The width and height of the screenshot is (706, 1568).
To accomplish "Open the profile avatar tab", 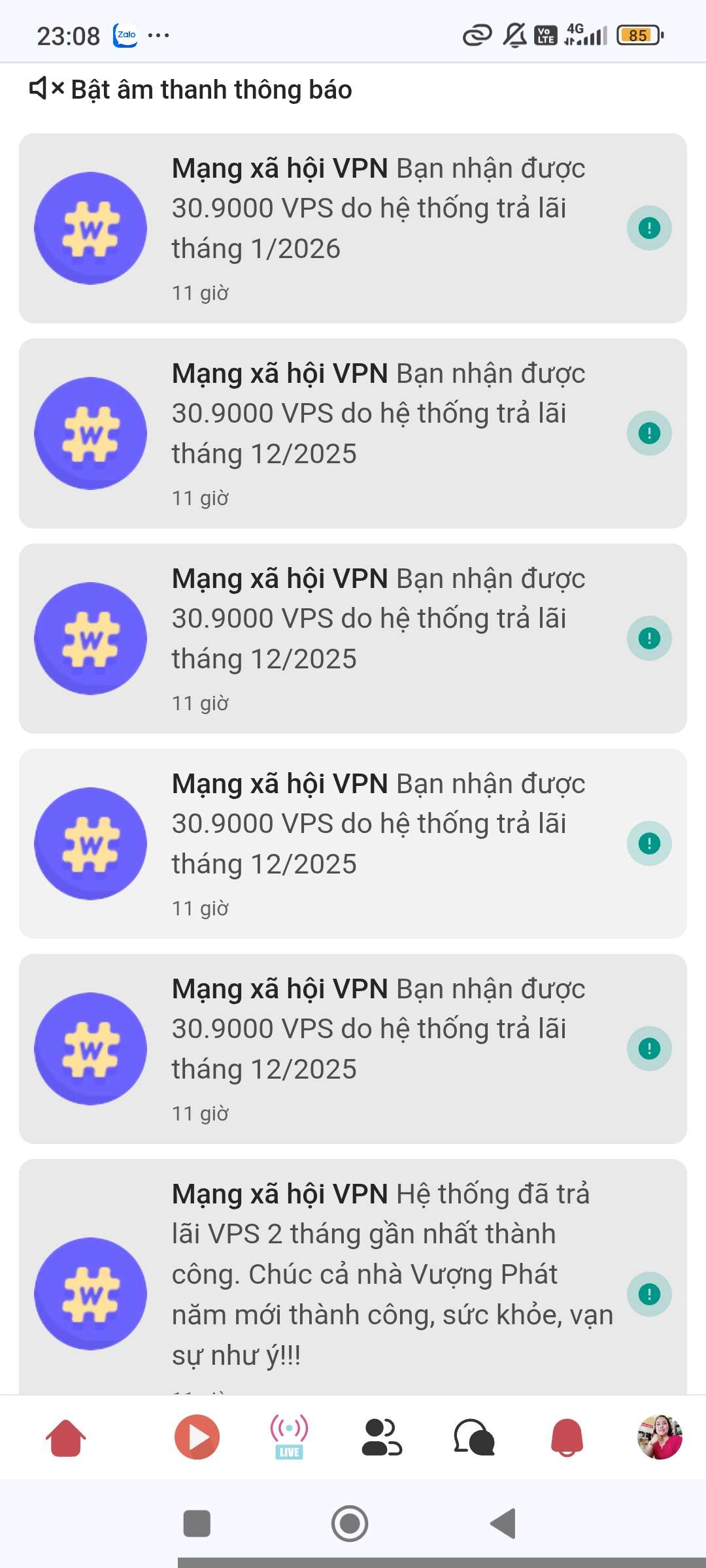I will (x=660, y=1437).
